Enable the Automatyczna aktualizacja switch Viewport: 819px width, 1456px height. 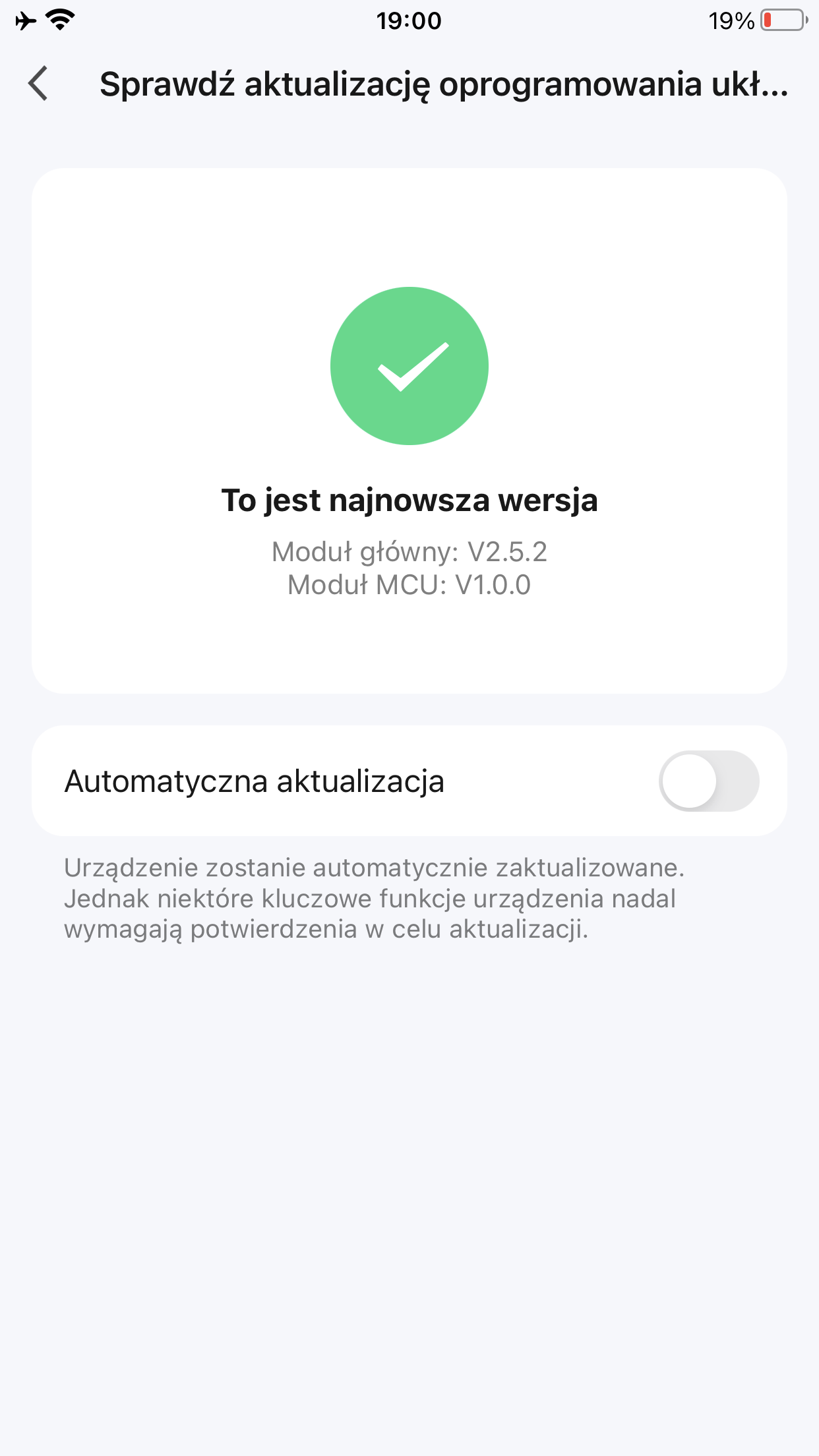pyautogui.click(x=709, y=781)
